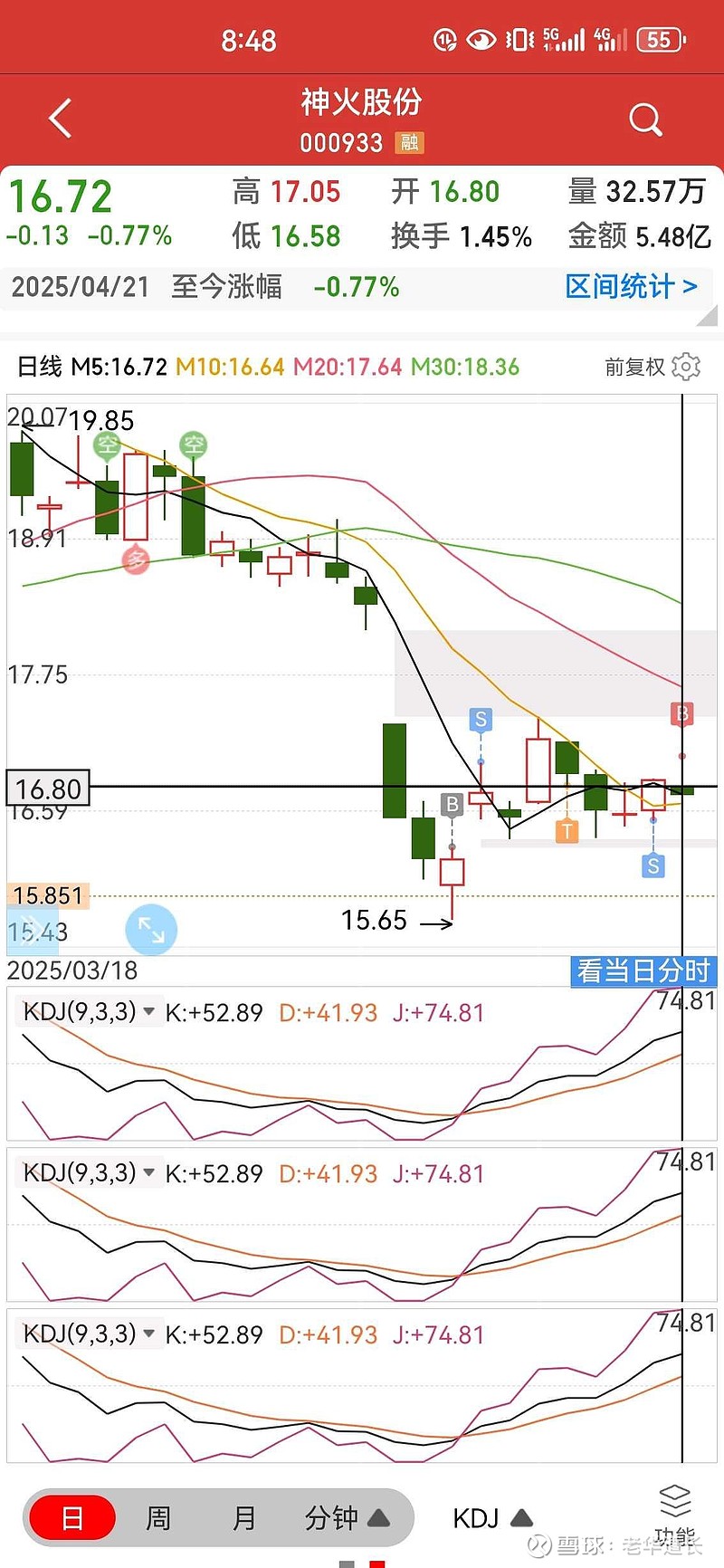Screen dimensions: 724x1568
Task: Open chart settings gear icon
Action: [x=687, y=367]
